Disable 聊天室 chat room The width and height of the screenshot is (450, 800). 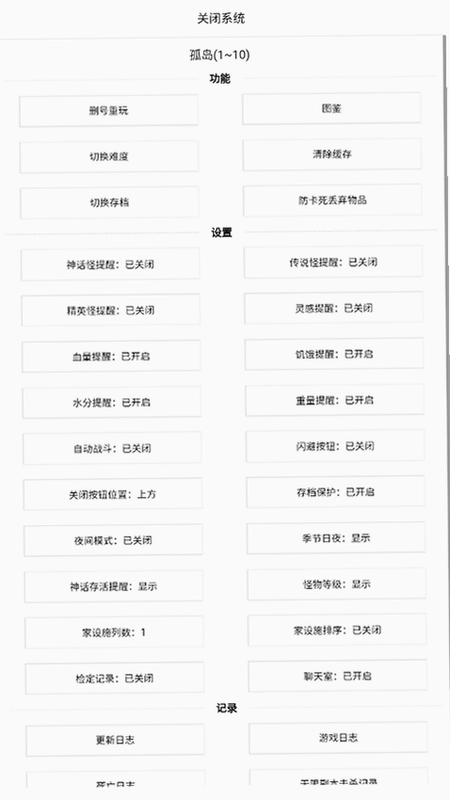tap(337, 676)
